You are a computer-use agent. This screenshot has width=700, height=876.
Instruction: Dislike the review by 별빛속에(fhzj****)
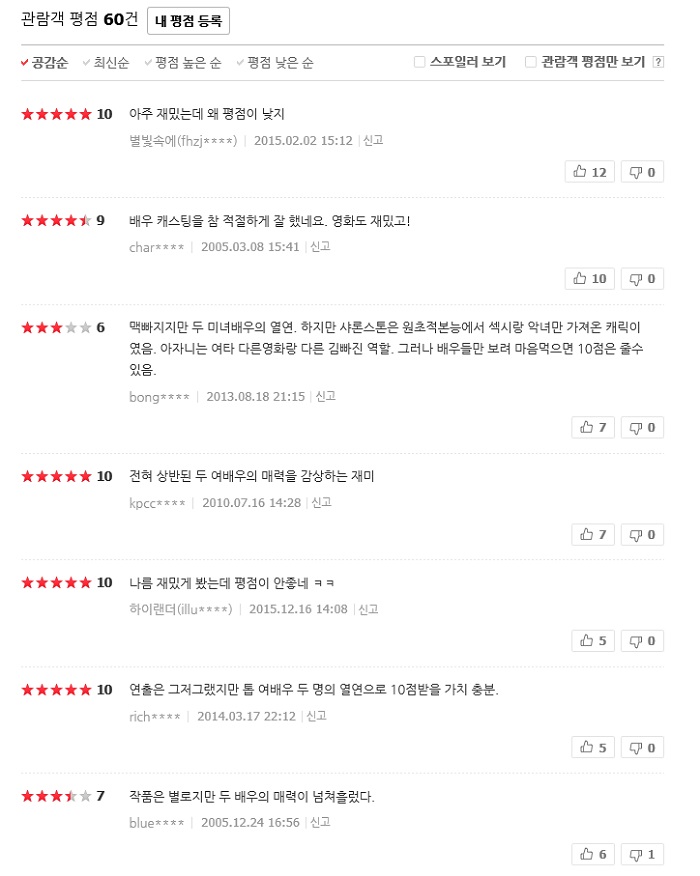(642, 172)
